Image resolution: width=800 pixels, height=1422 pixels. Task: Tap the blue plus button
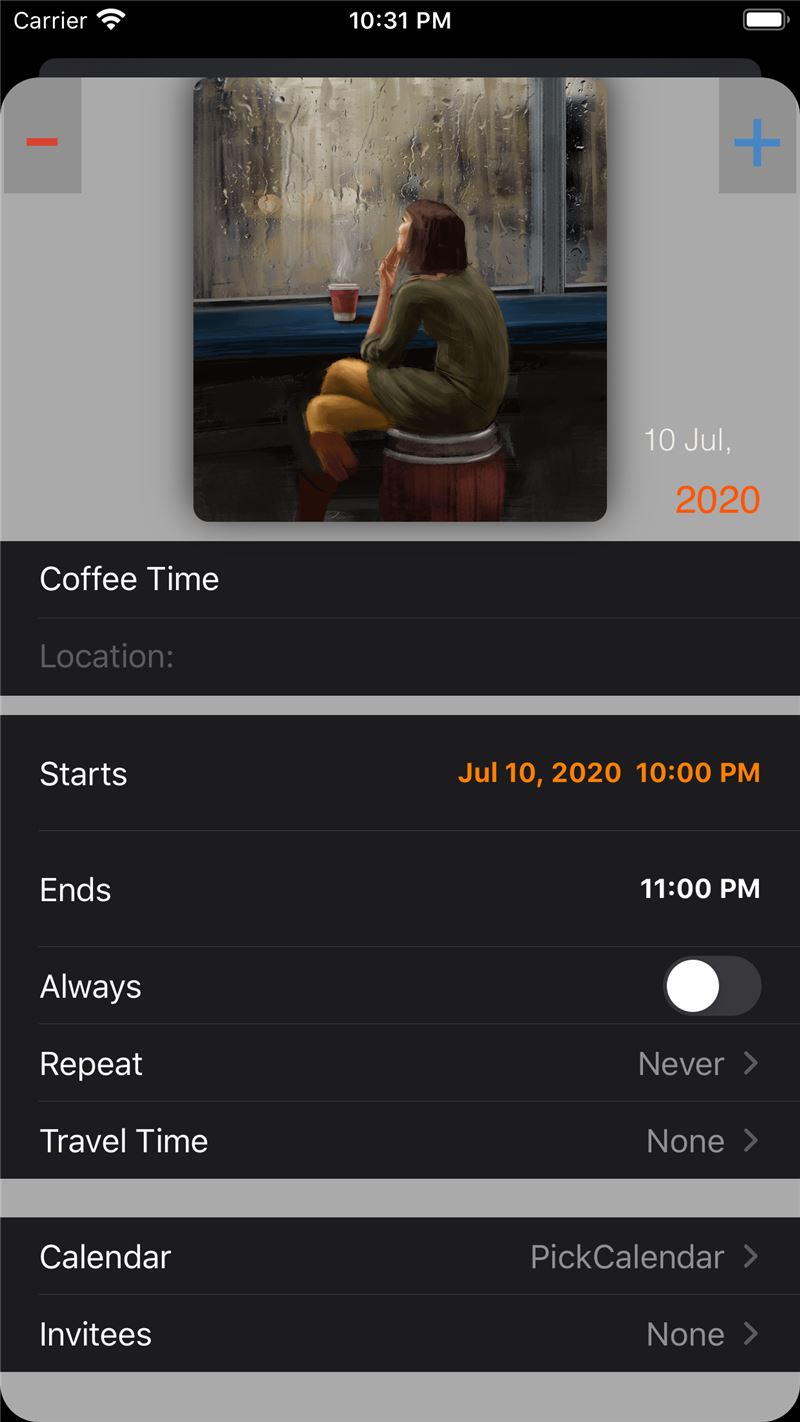757,142
